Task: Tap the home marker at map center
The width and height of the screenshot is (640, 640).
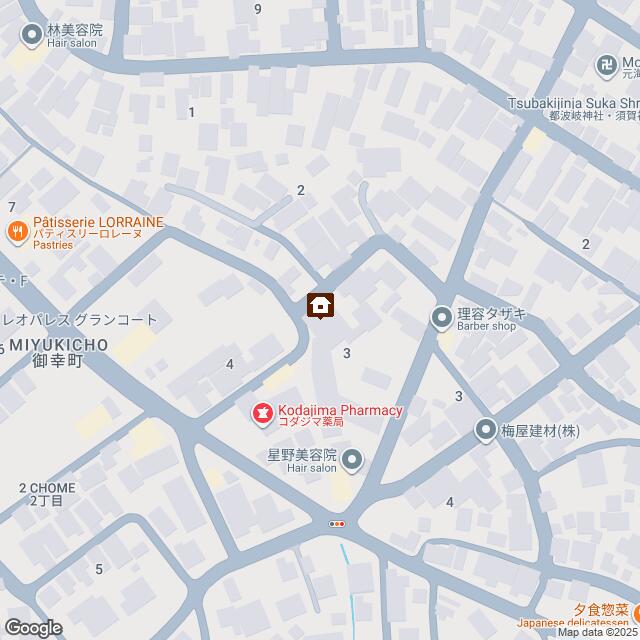Action: pos(320,305)
